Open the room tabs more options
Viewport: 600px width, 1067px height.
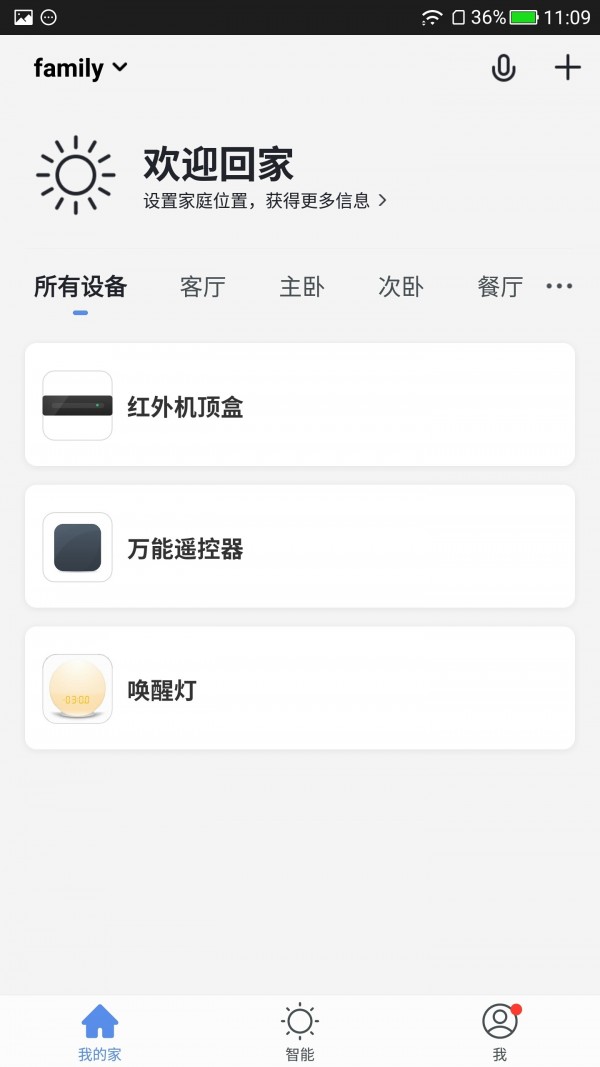point(559,287)
